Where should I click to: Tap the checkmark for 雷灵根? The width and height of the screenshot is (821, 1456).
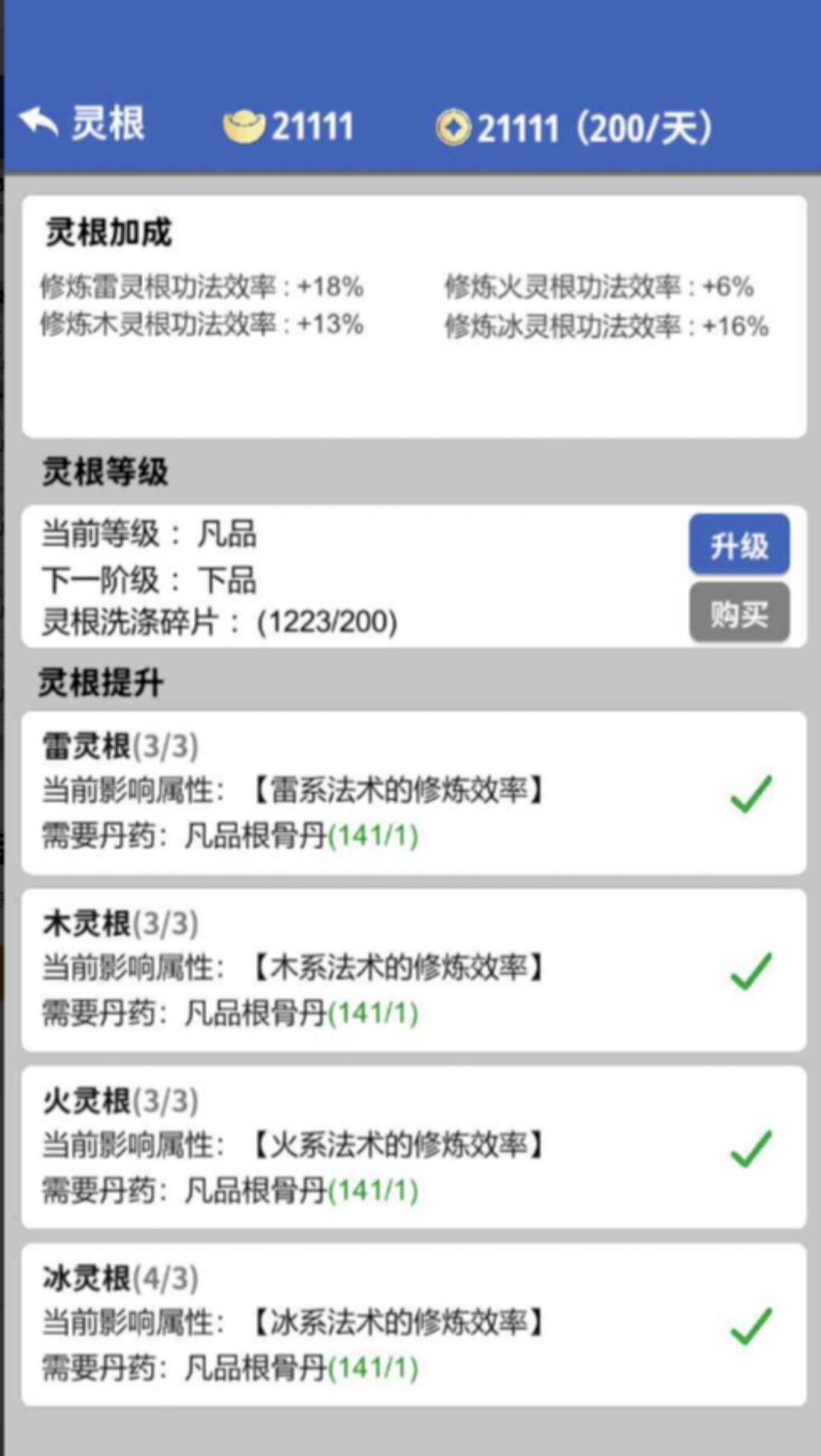[x=751, y=794]
